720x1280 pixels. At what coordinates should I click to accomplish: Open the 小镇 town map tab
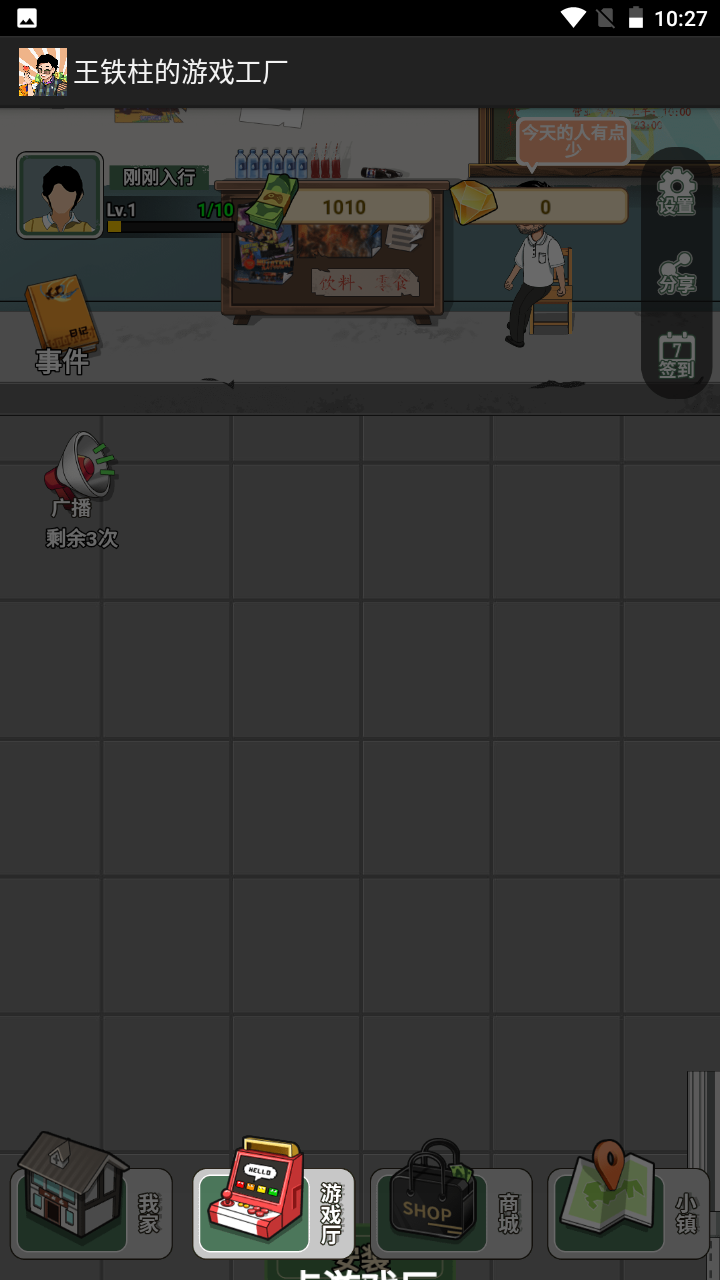click(x=628, y=1205)
